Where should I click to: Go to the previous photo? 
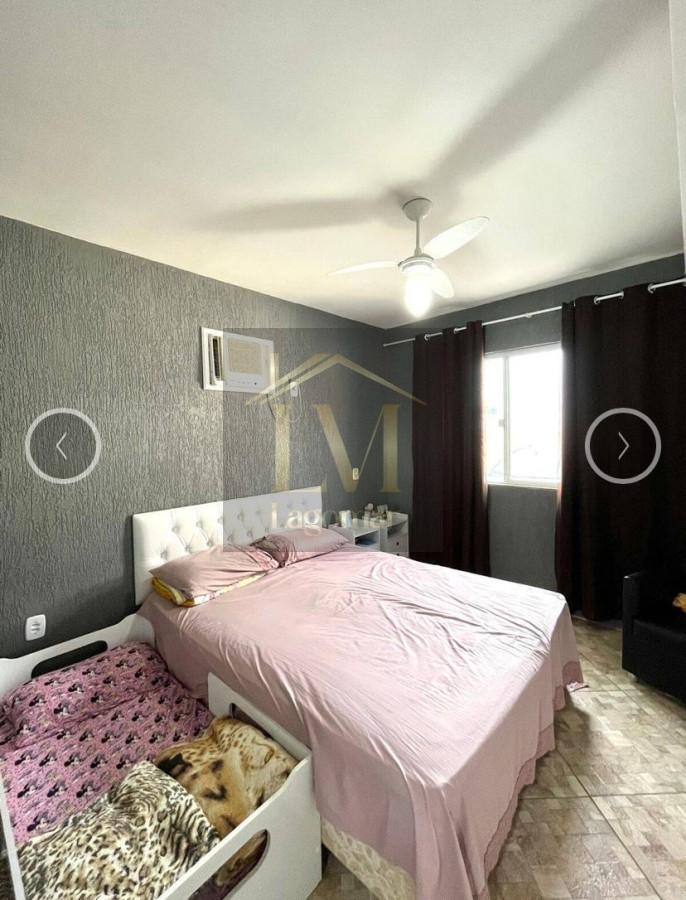coord(63,446)
